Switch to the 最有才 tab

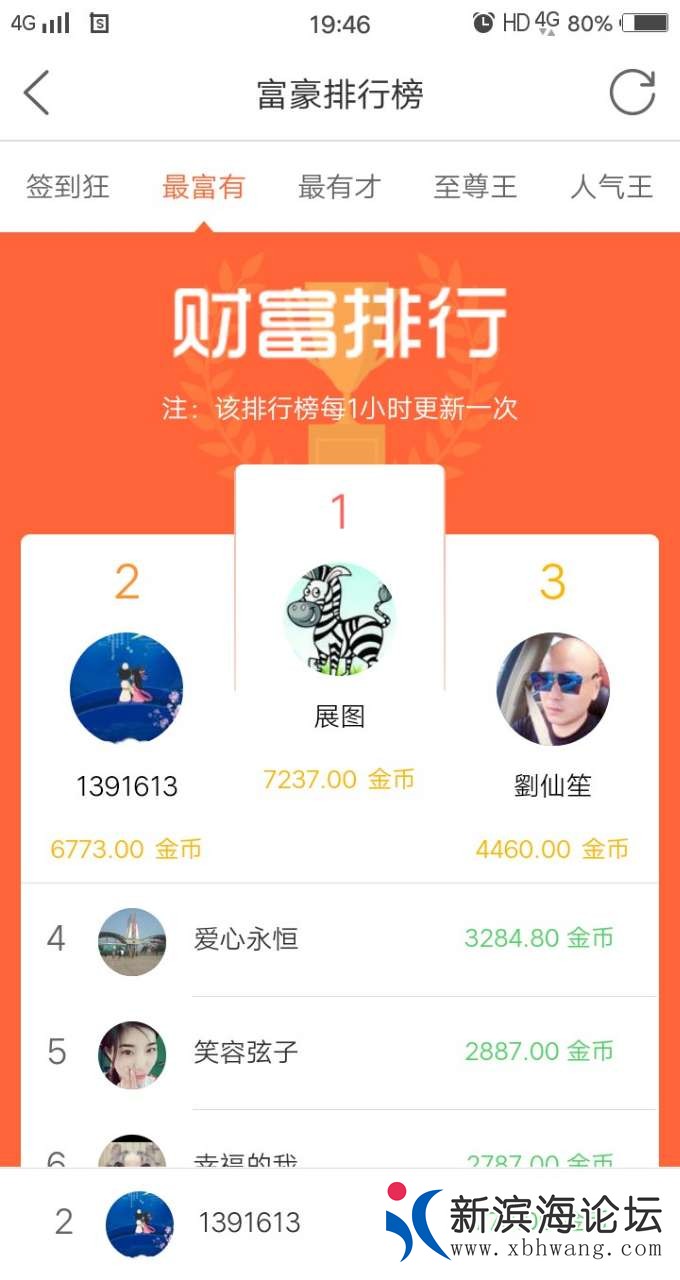click(x=340, y=187)
